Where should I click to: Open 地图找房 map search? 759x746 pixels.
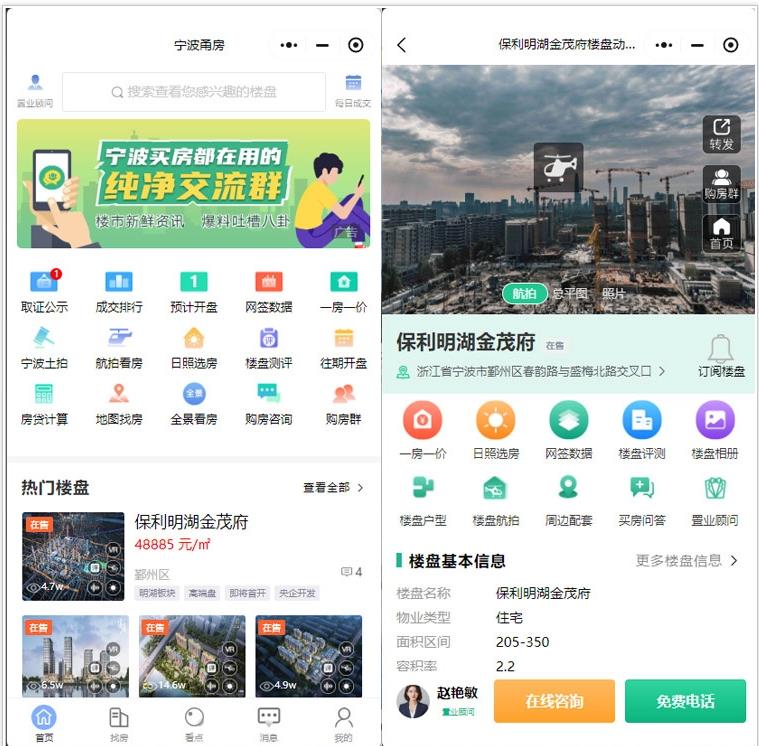click(x=119, y=402)
